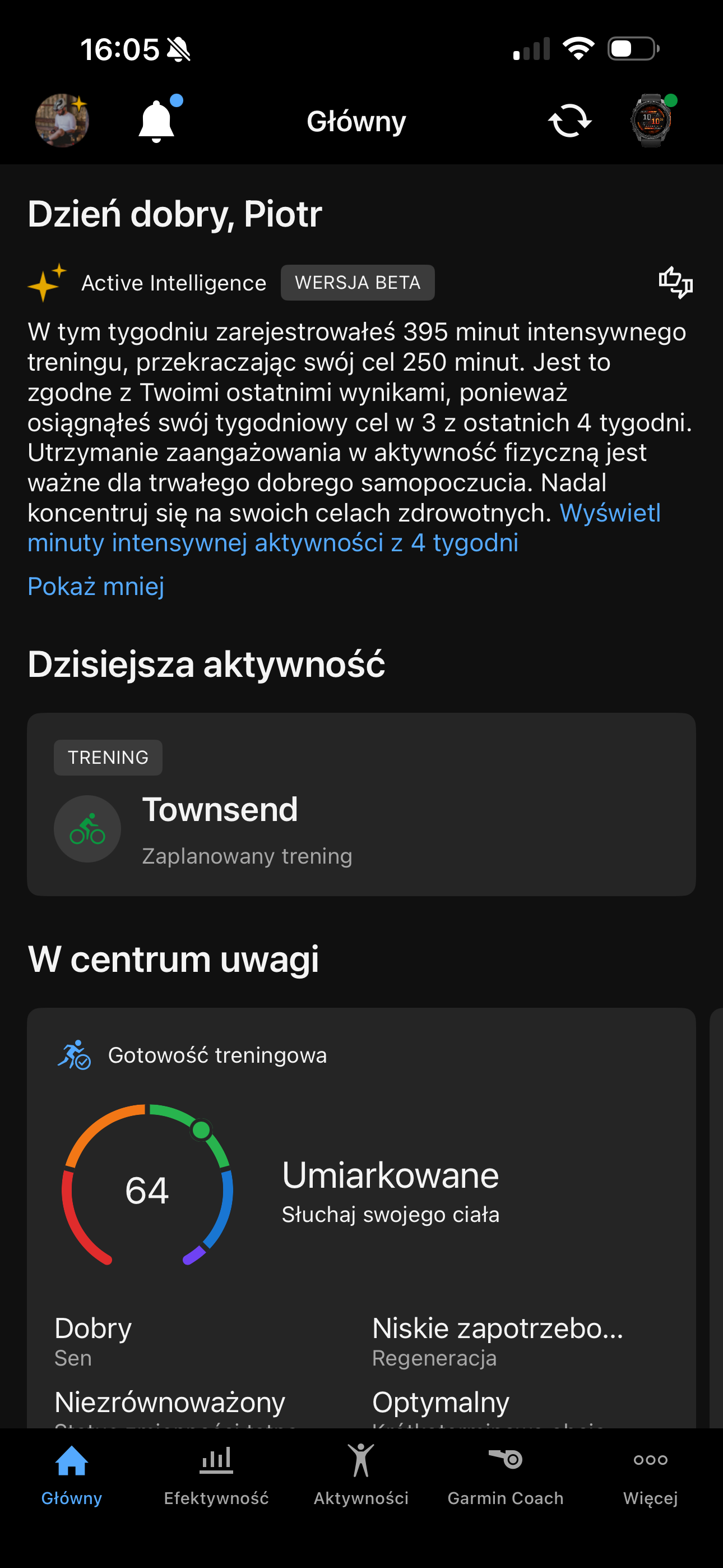This screenshot has height=1568, width=723.
Task: Open the notifications bell
Action: [157, 121]
